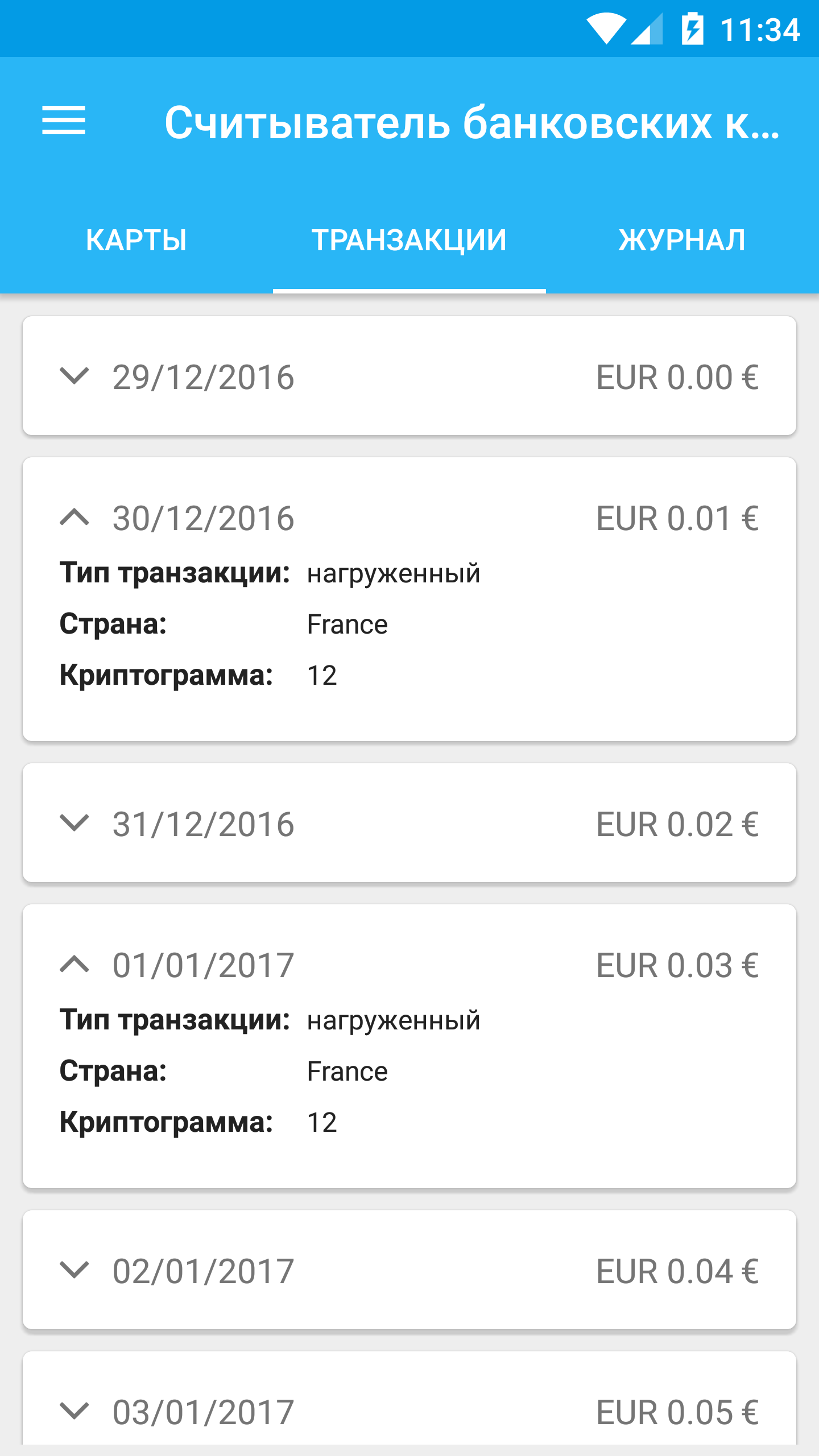Tap the Криптограмма value 12

click(321, 675)
